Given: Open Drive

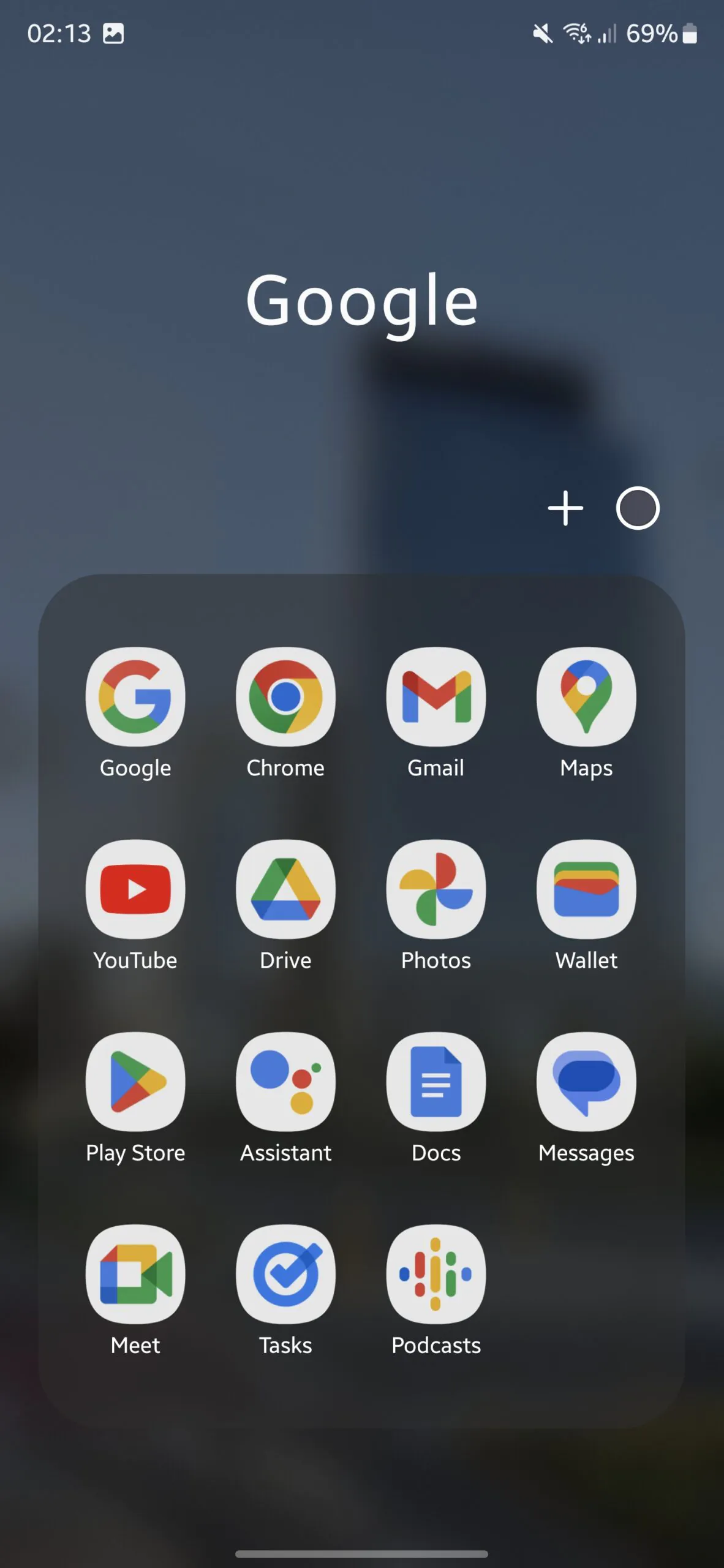Looking at the screenshot, I should tap(285, 889).
